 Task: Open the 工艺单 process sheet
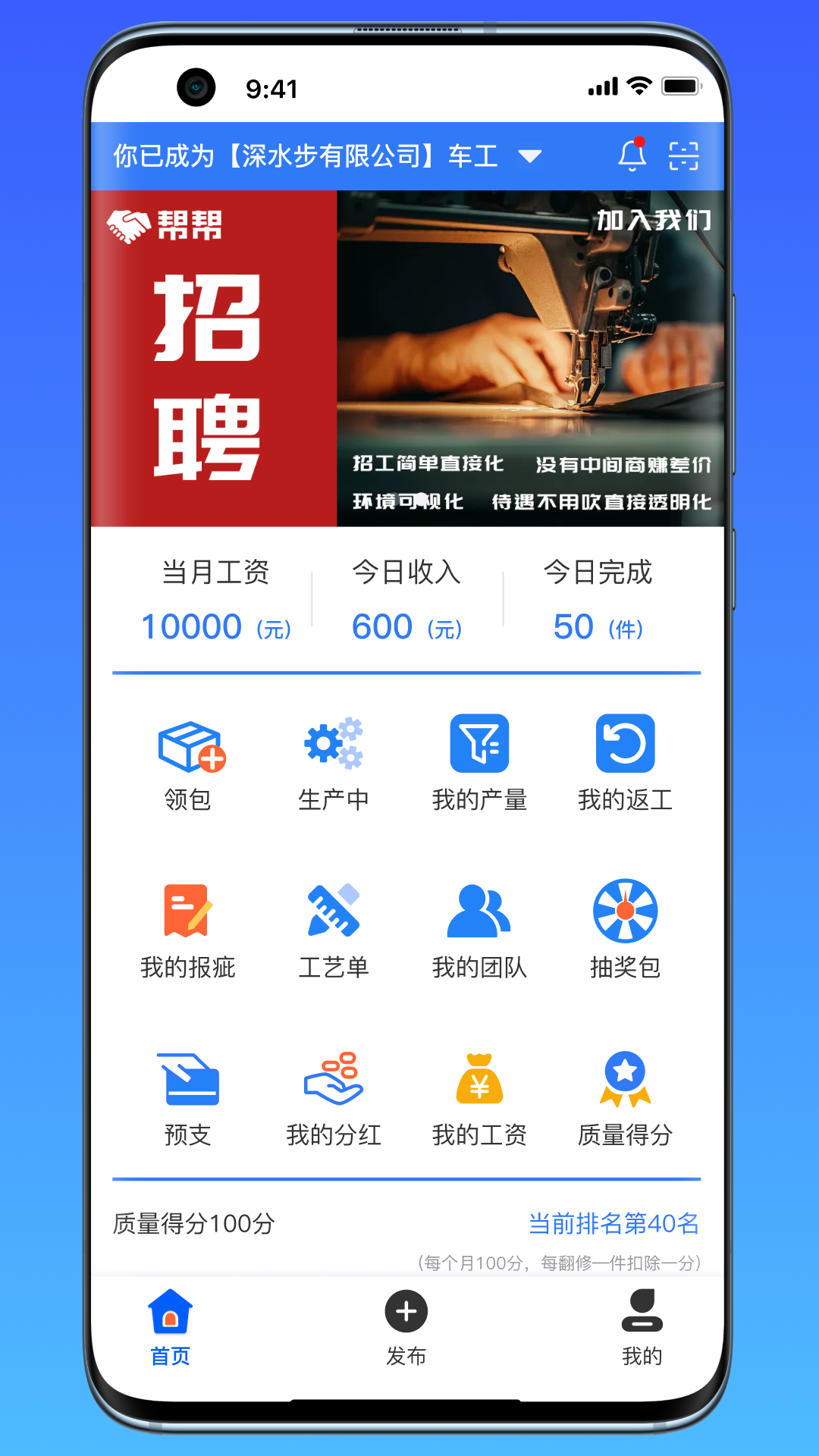(334, 930)
